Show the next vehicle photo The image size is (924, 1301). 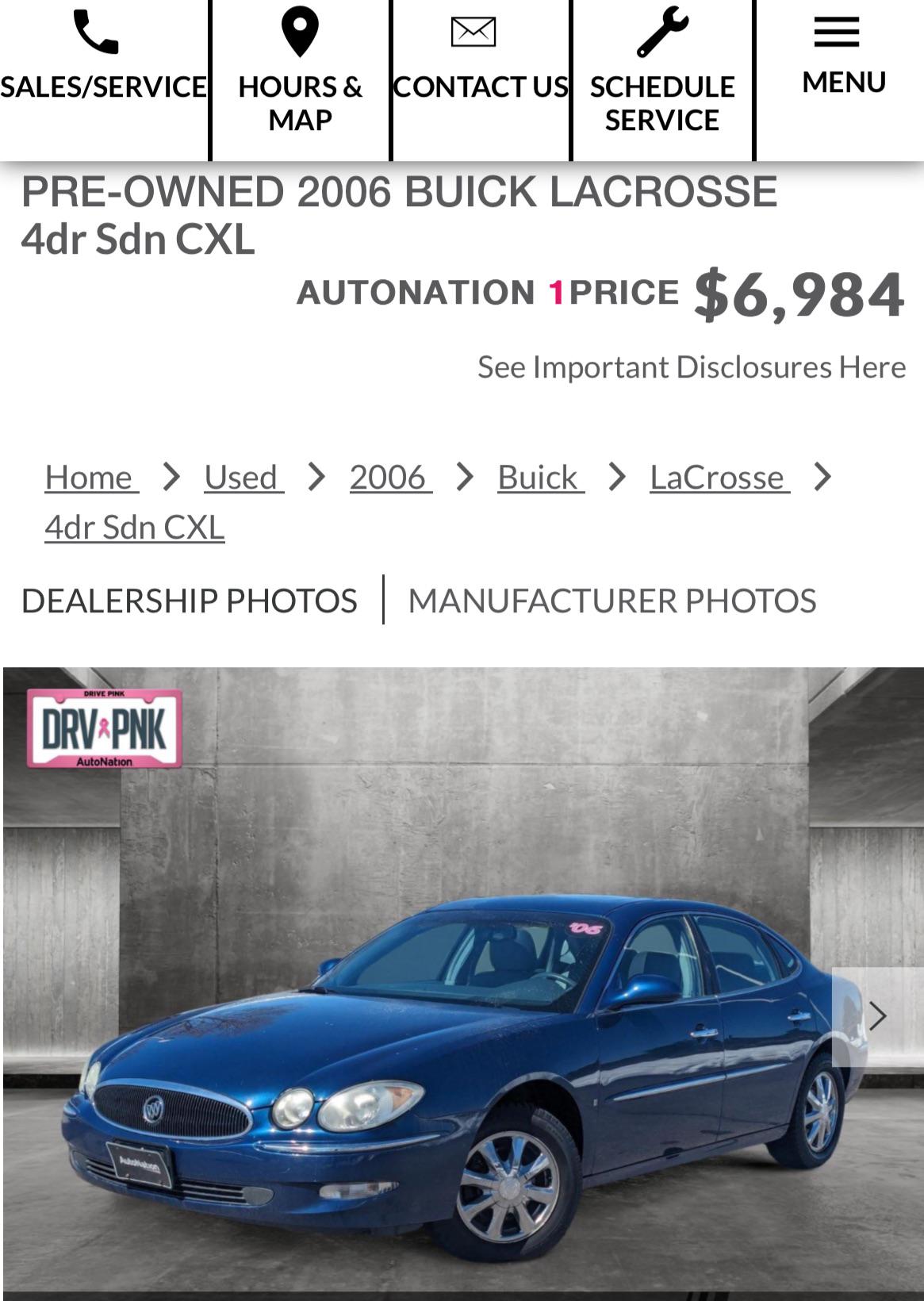pyautogui.click(x=877, y=1015)
